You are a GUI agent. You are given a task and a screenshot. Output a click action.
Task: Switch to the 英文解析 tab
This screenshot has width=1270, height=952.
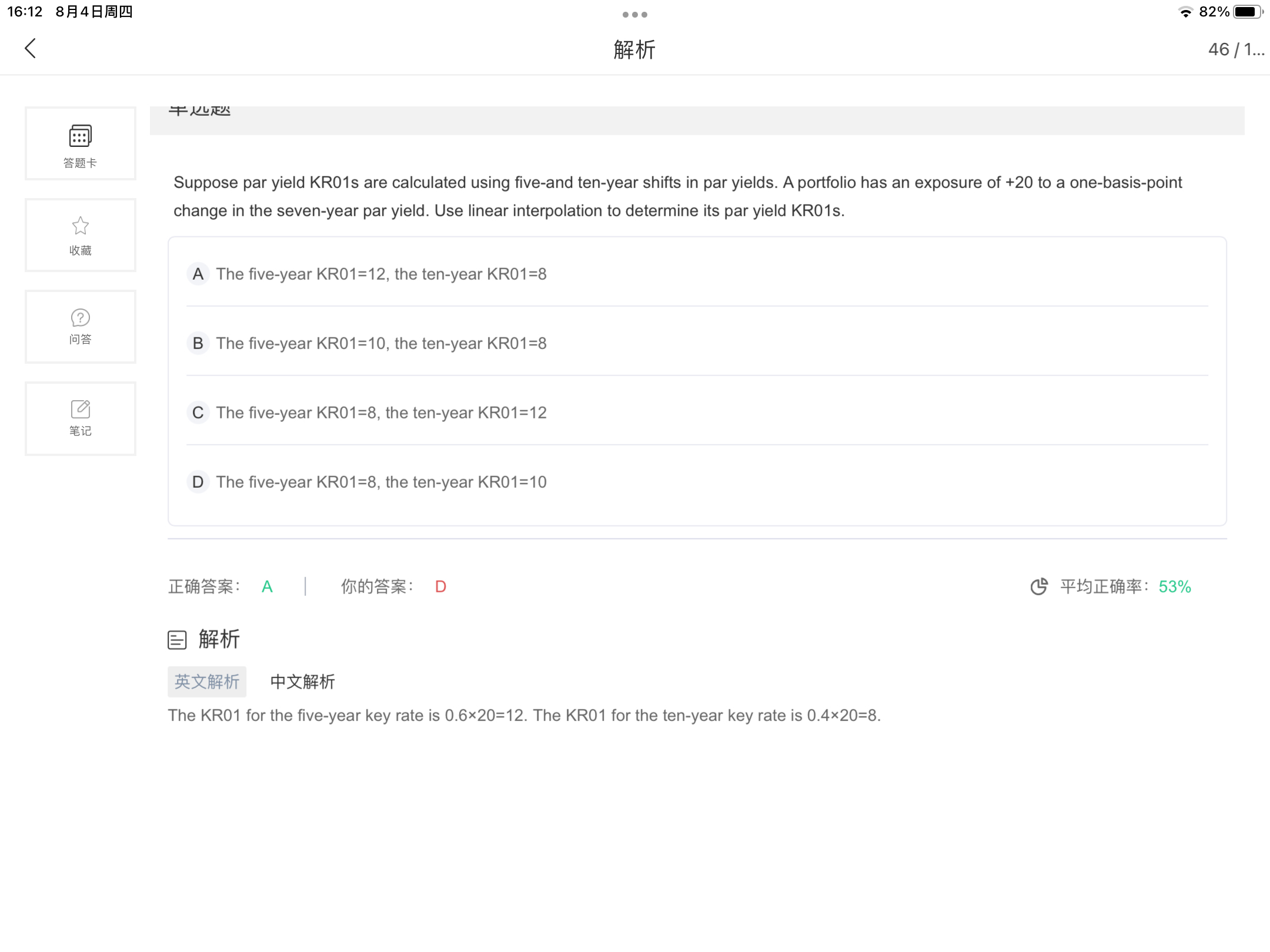coord(207,682)
